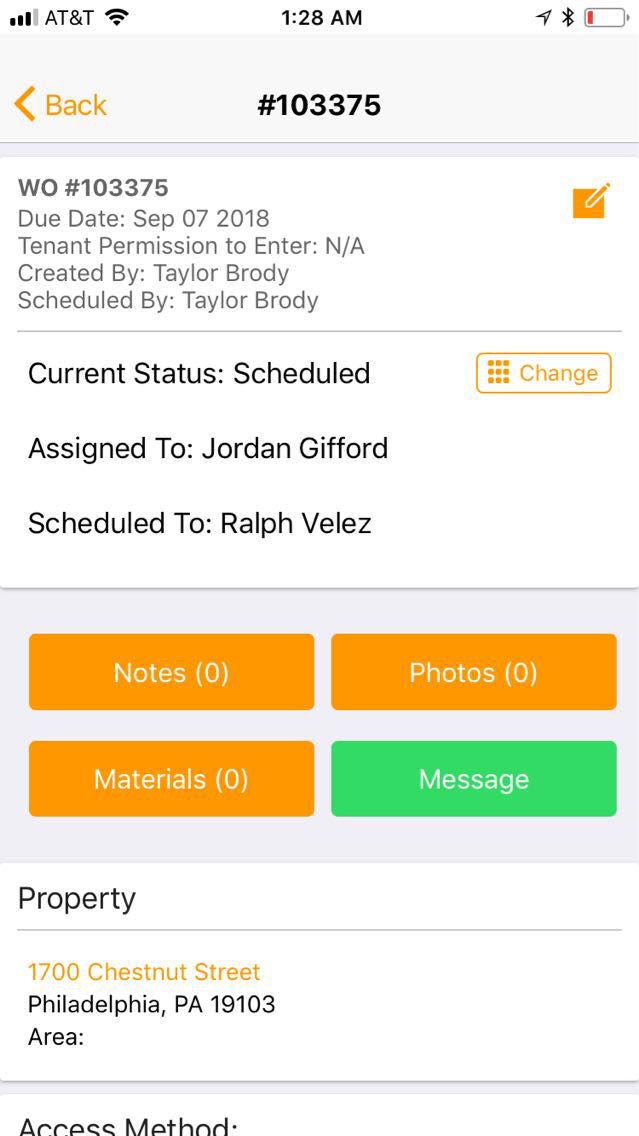639x1136 pixels.
Task: View Photos (0)
Action: 473,672
